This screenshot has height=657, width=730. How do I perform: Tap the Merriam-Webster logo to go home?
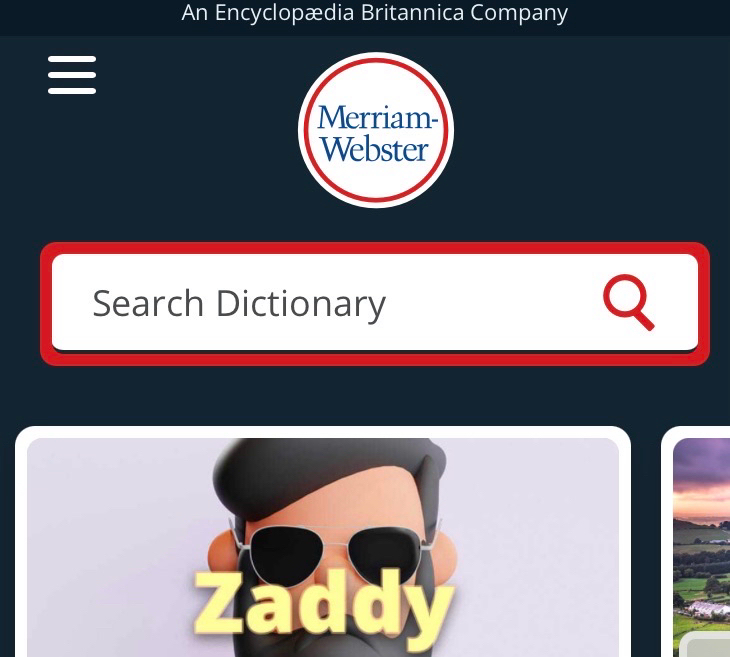[x=376, y=131]
